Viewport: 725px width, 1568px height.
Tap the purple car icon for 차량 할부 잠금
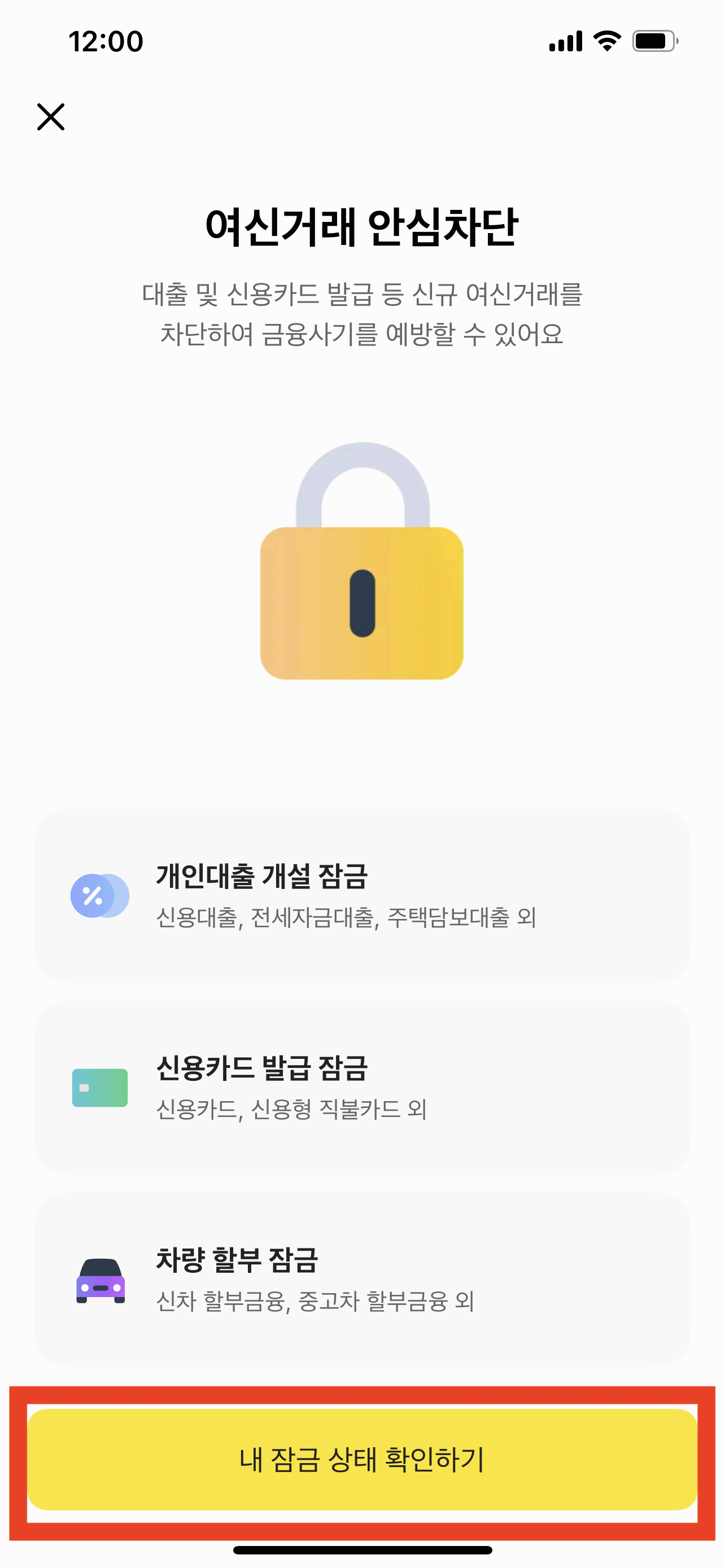pos(101,1281)
